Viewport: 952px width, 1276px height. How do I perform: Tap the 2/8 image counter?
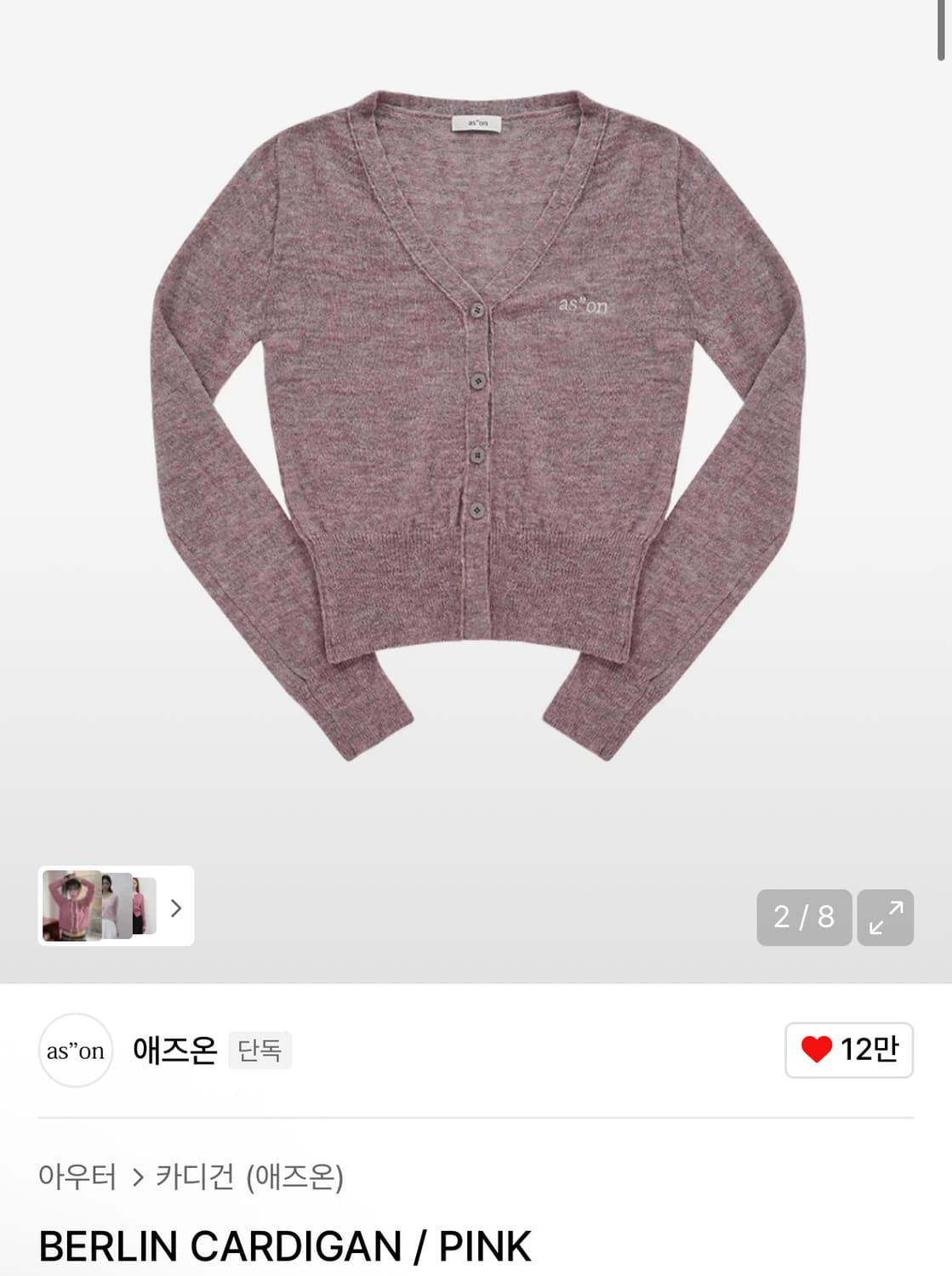pyautogui.click(x=801, y=917)
